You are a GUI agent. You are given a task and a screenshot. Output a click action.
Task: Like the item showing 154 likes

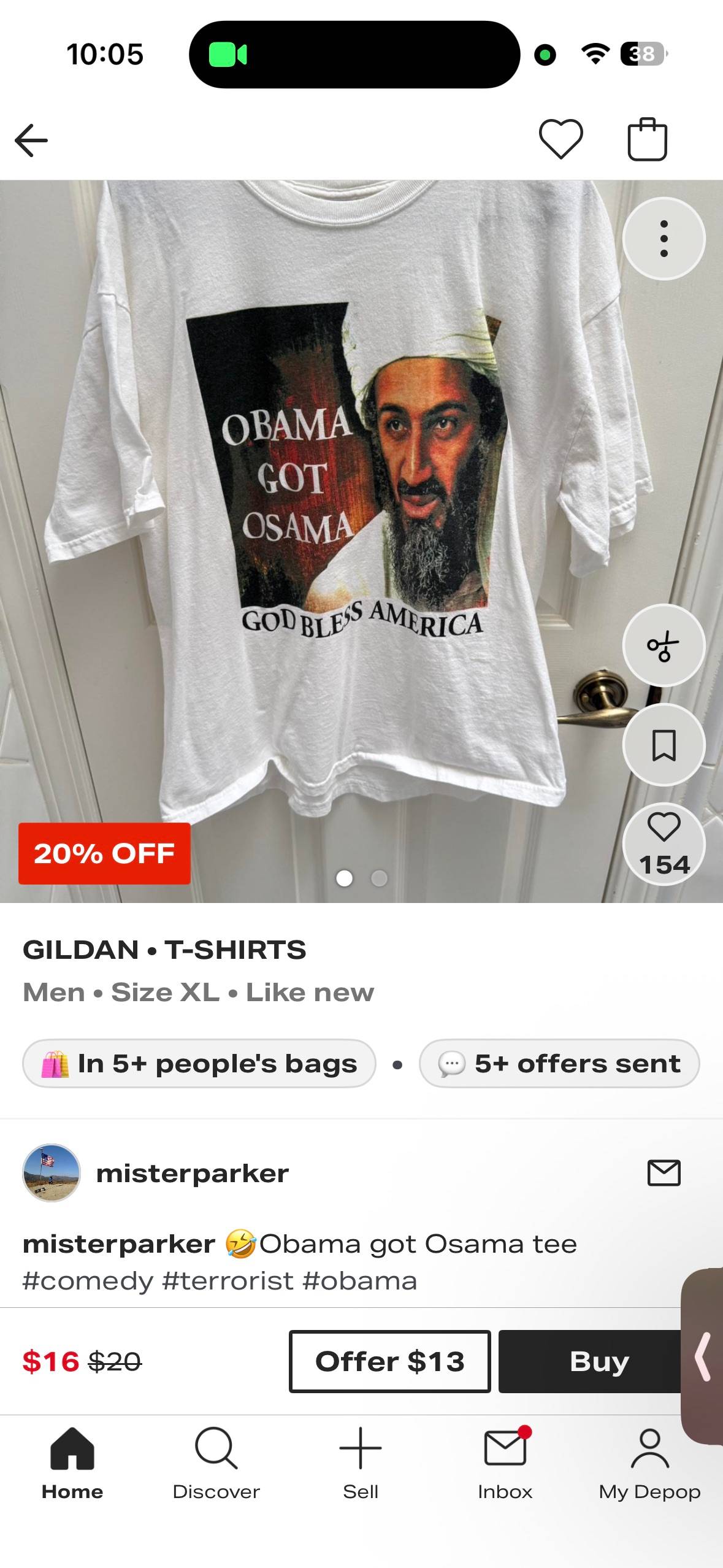click(x=664, y=844)
